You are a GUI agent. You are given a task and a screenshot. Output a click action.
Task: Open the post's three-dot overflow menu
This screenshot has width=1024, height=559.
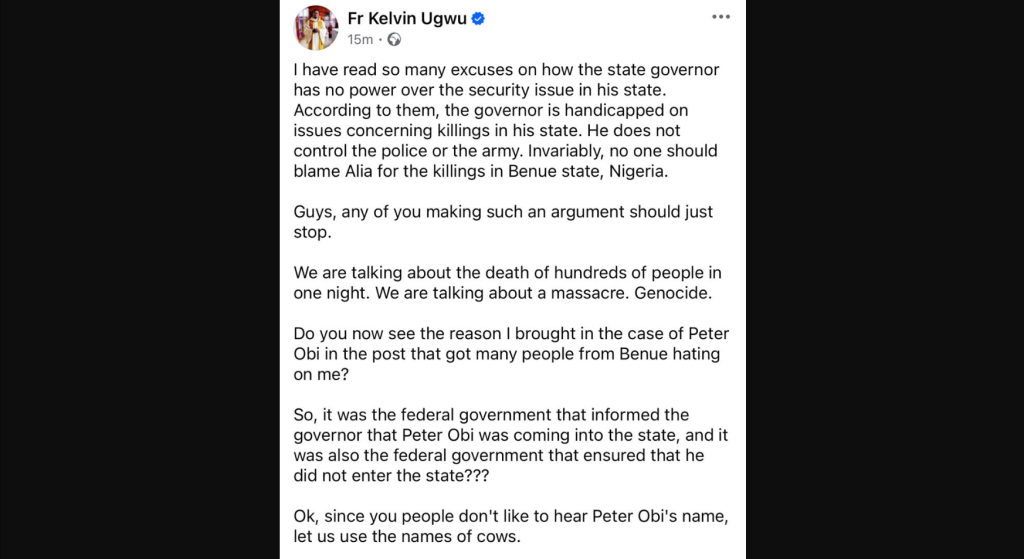pyautogui.click(x=720, y=18)
